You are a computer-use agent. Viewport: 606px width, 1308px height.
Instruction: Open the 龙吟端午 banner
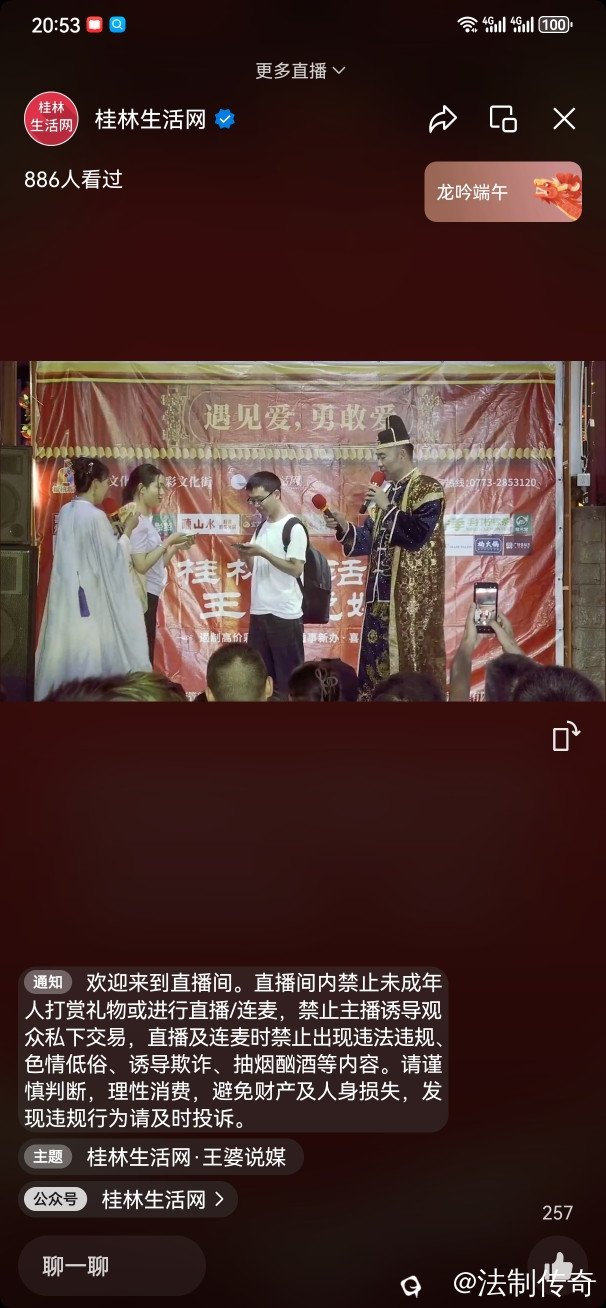tap(503, 191)
